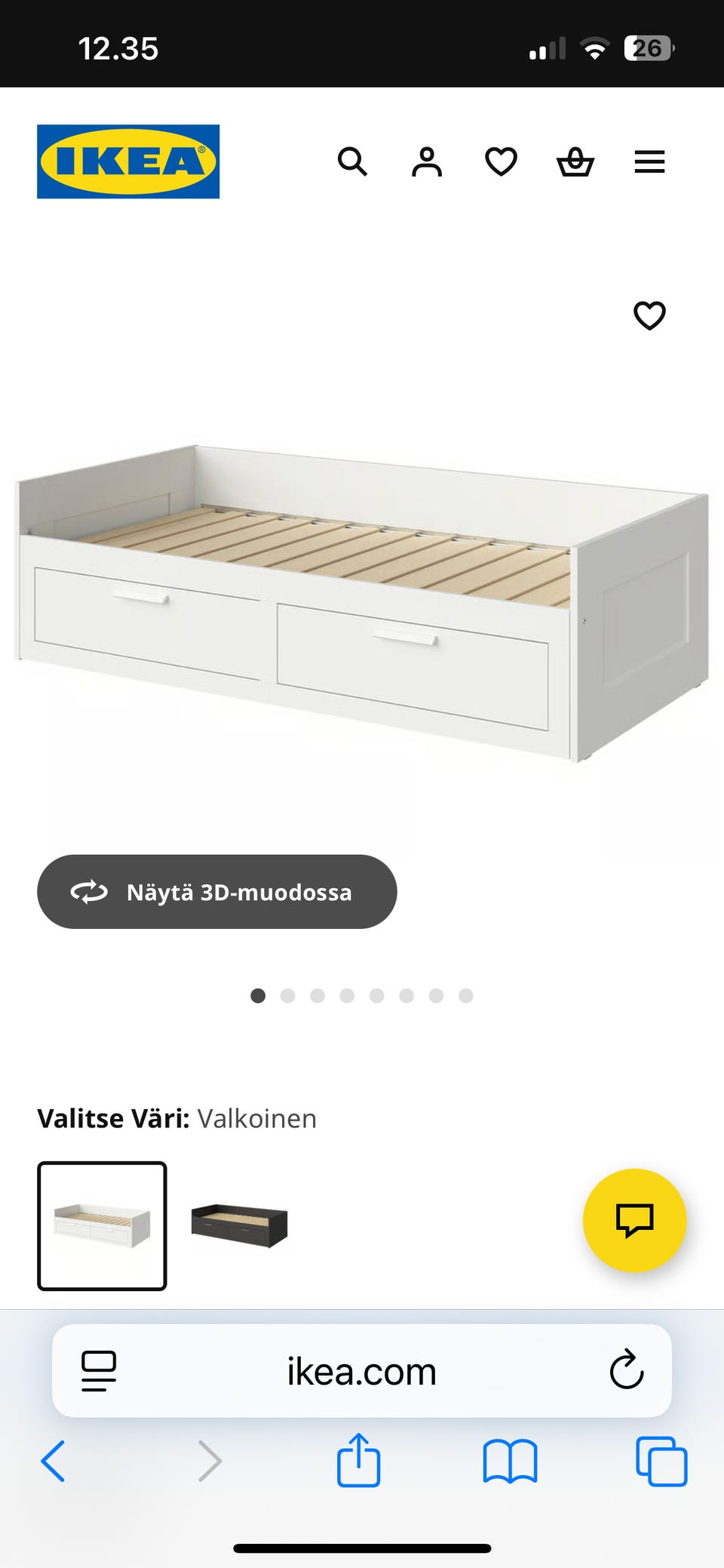Select the black-brown color option
This screenshot has width=724, height=1568.
click(240, 1226)
